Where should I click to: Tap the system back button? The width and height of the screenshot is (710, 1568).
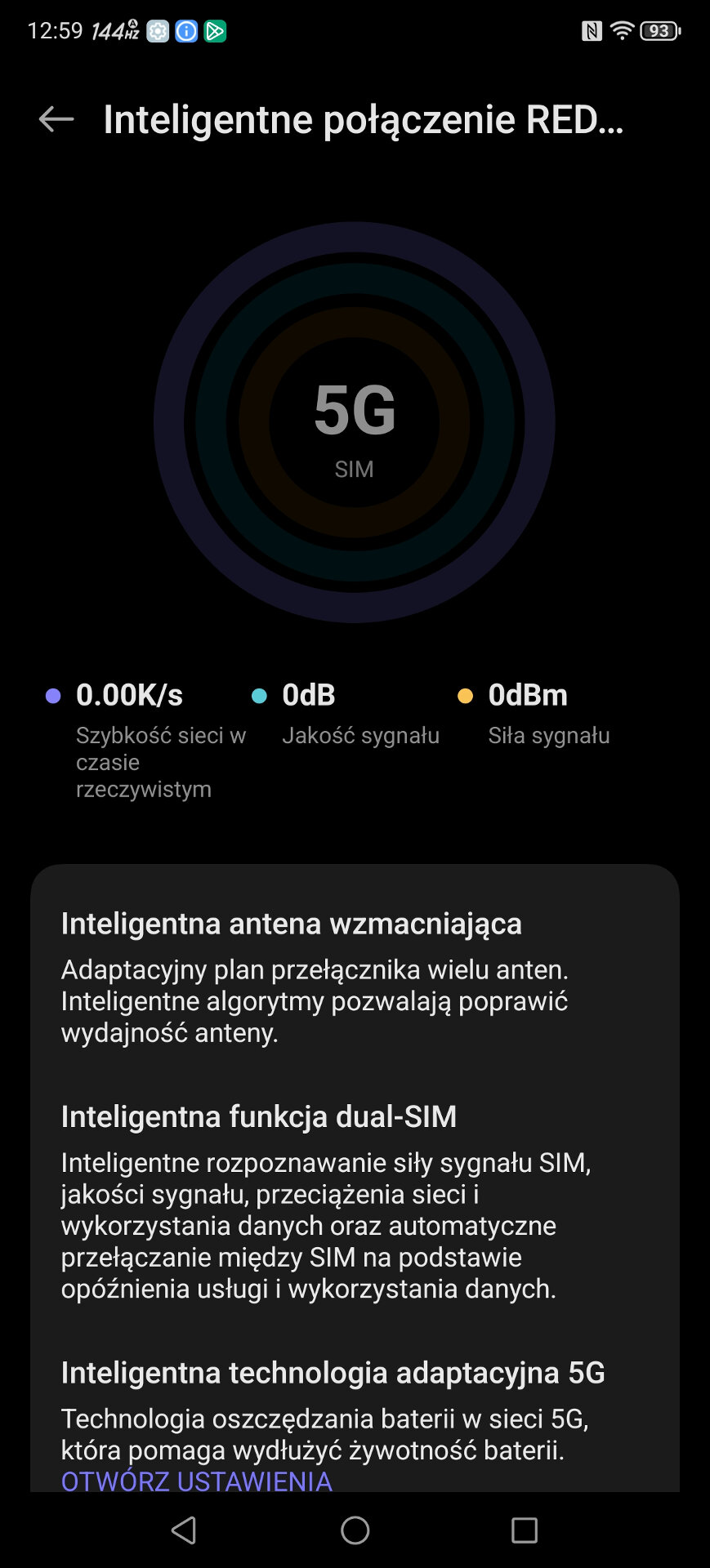tap(184, 1530)
